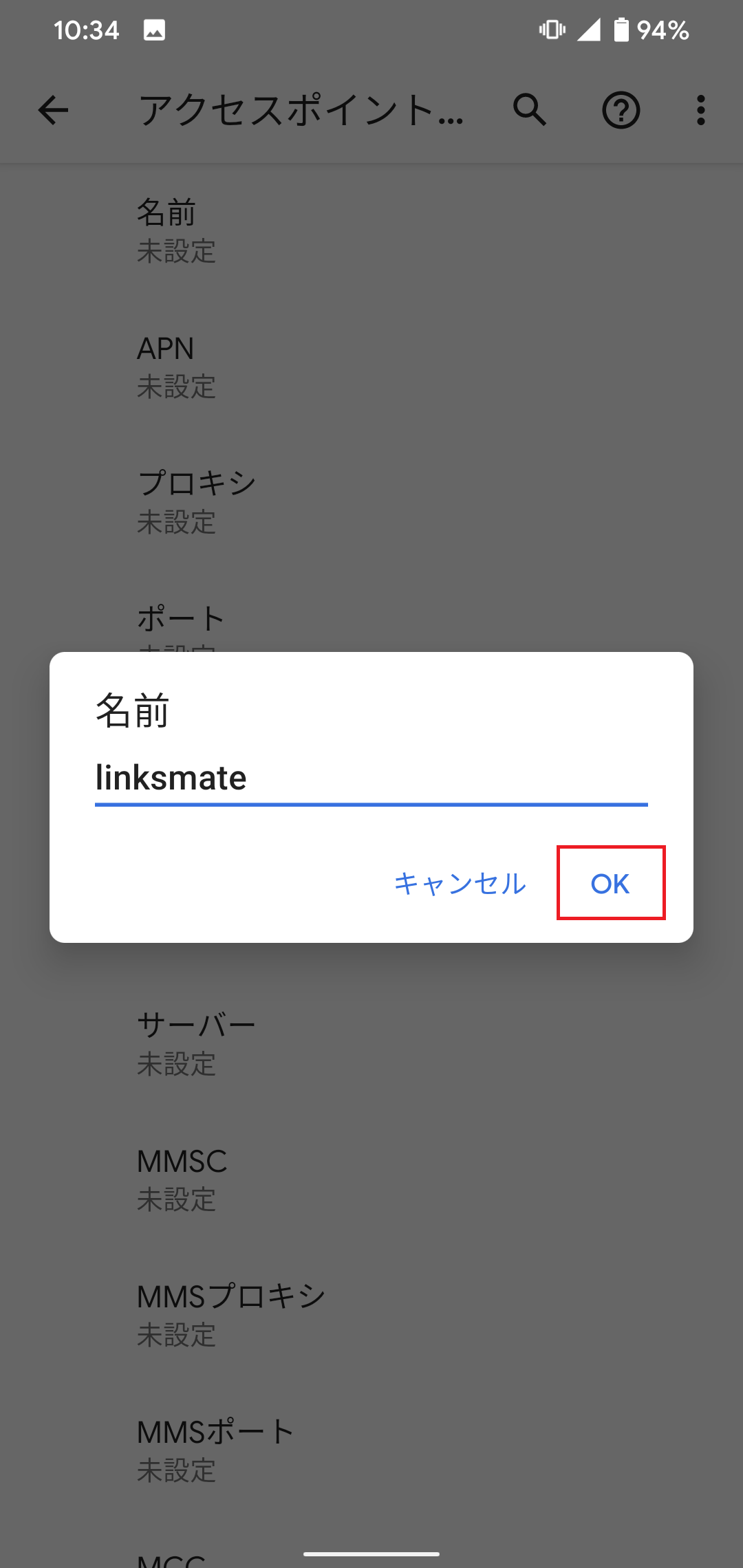Screen dimensions: 743x1568
Task: Open the search in APN settings
Action: (x=528, y=111)
